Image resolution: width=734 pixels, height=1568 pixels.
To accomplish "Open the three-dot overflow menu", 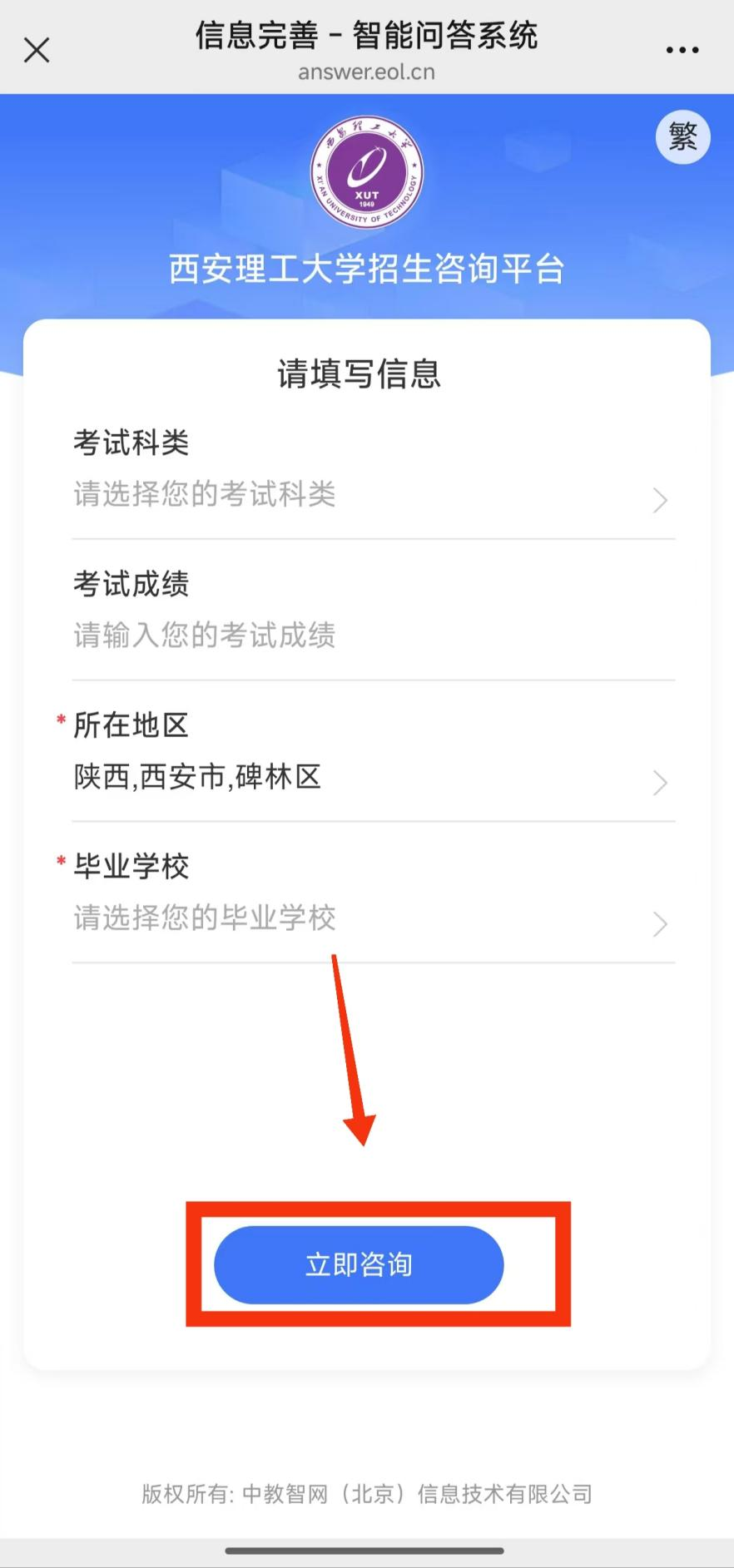I will [x=682, y=50].
